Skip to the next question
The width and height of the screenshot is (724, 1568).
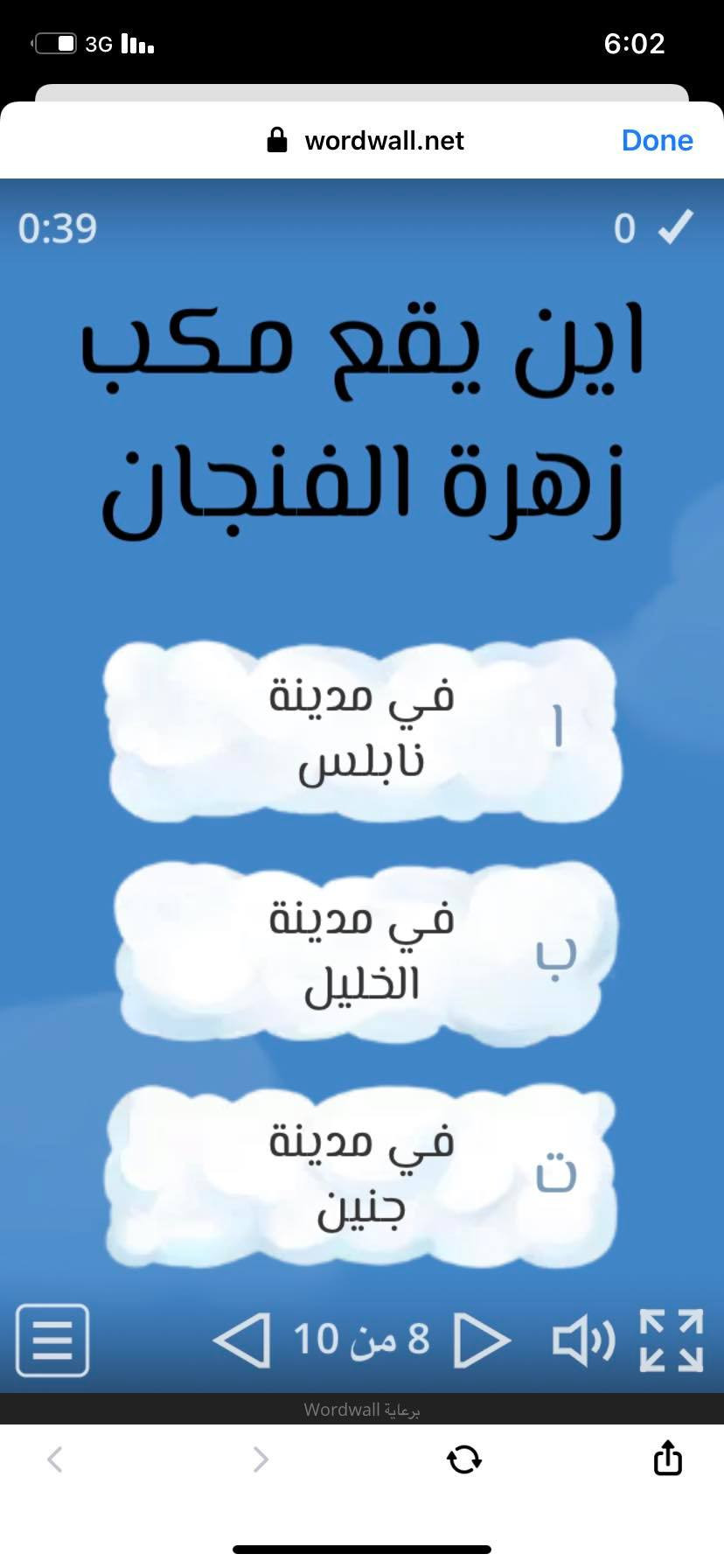481,1340
